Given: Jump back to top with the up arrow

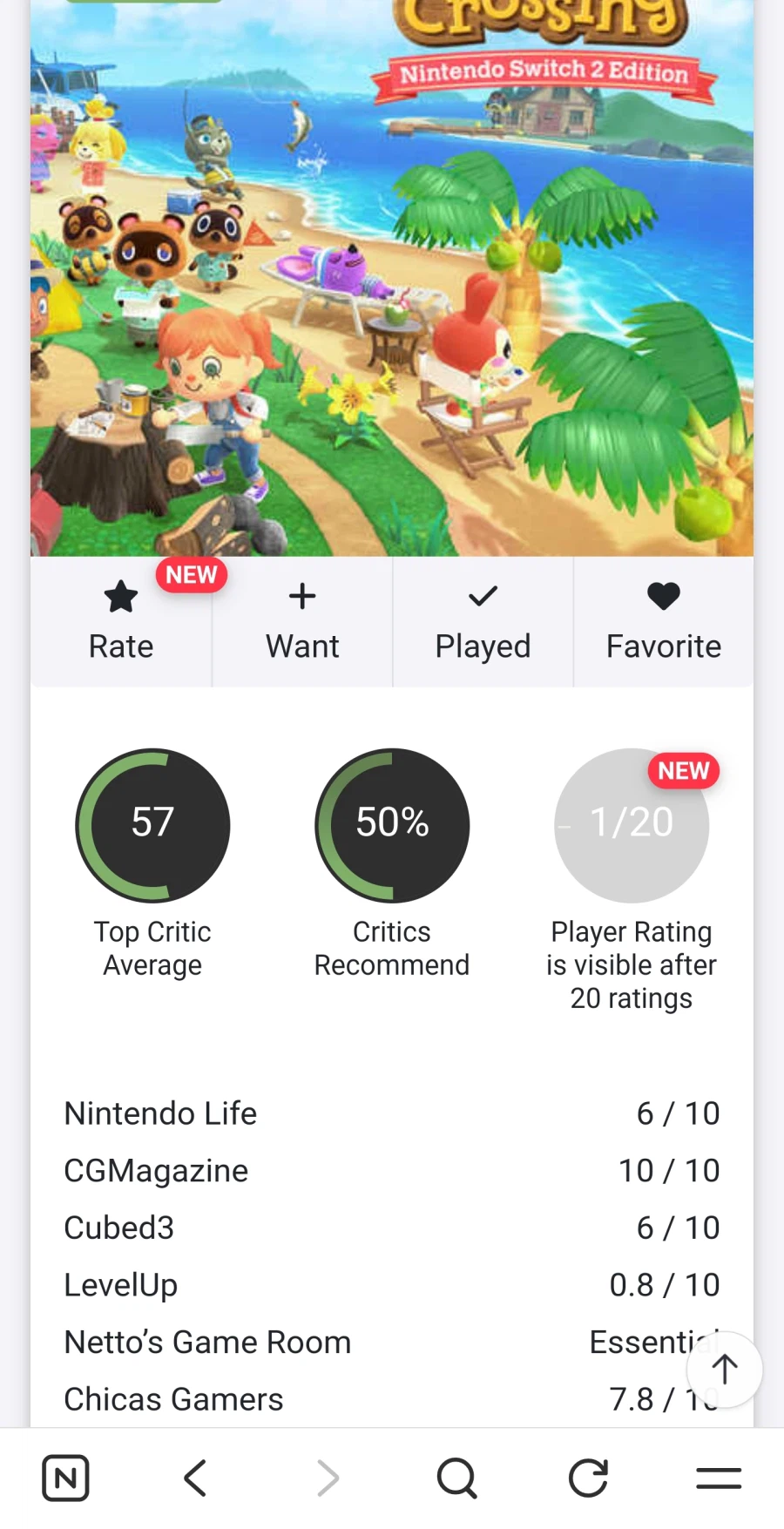Looking at the screenshot, I should [724, 1370].
